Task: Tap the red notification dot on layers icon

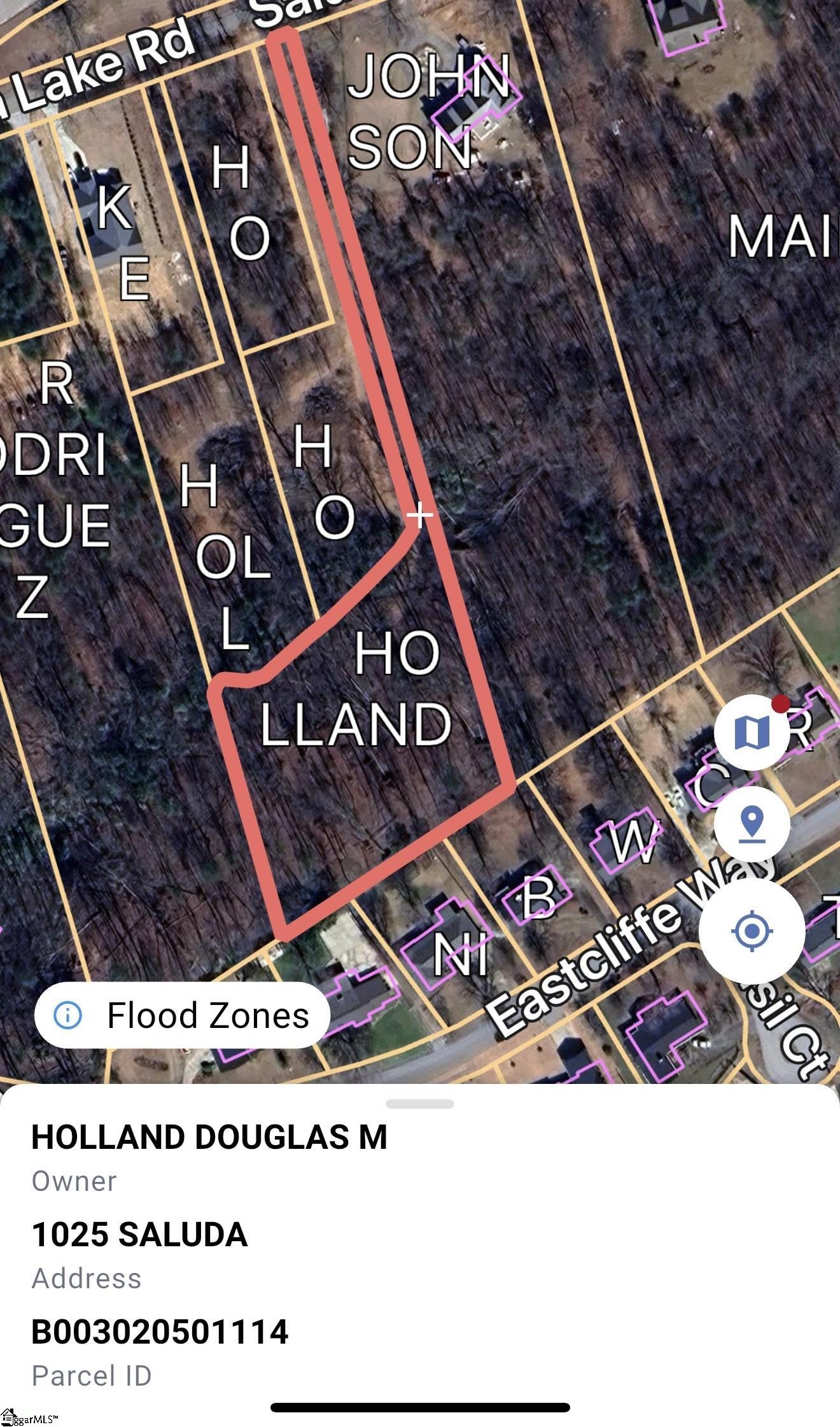Action: 780,704
